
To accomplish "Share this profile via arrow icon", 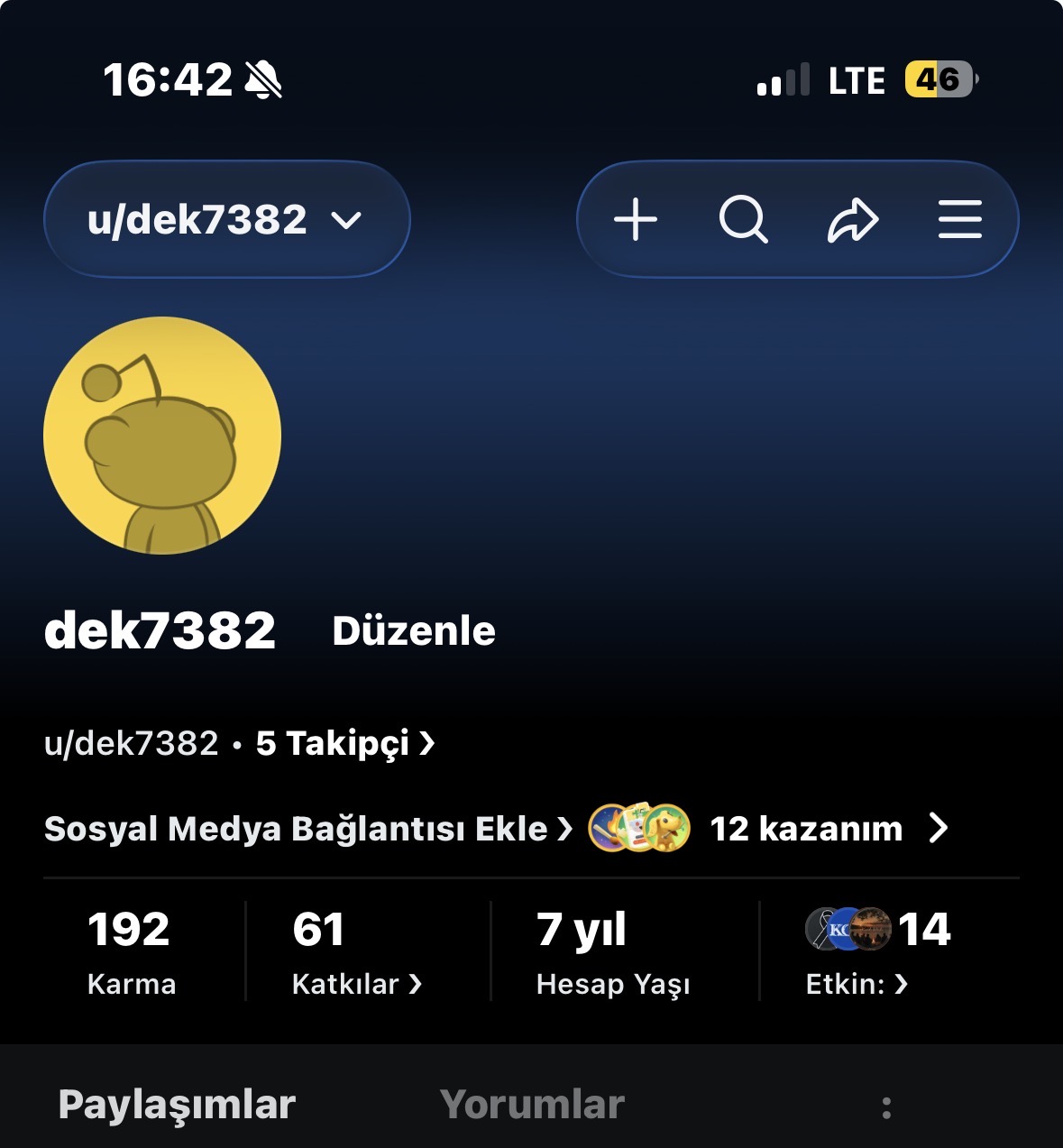I will pos(852,220).
